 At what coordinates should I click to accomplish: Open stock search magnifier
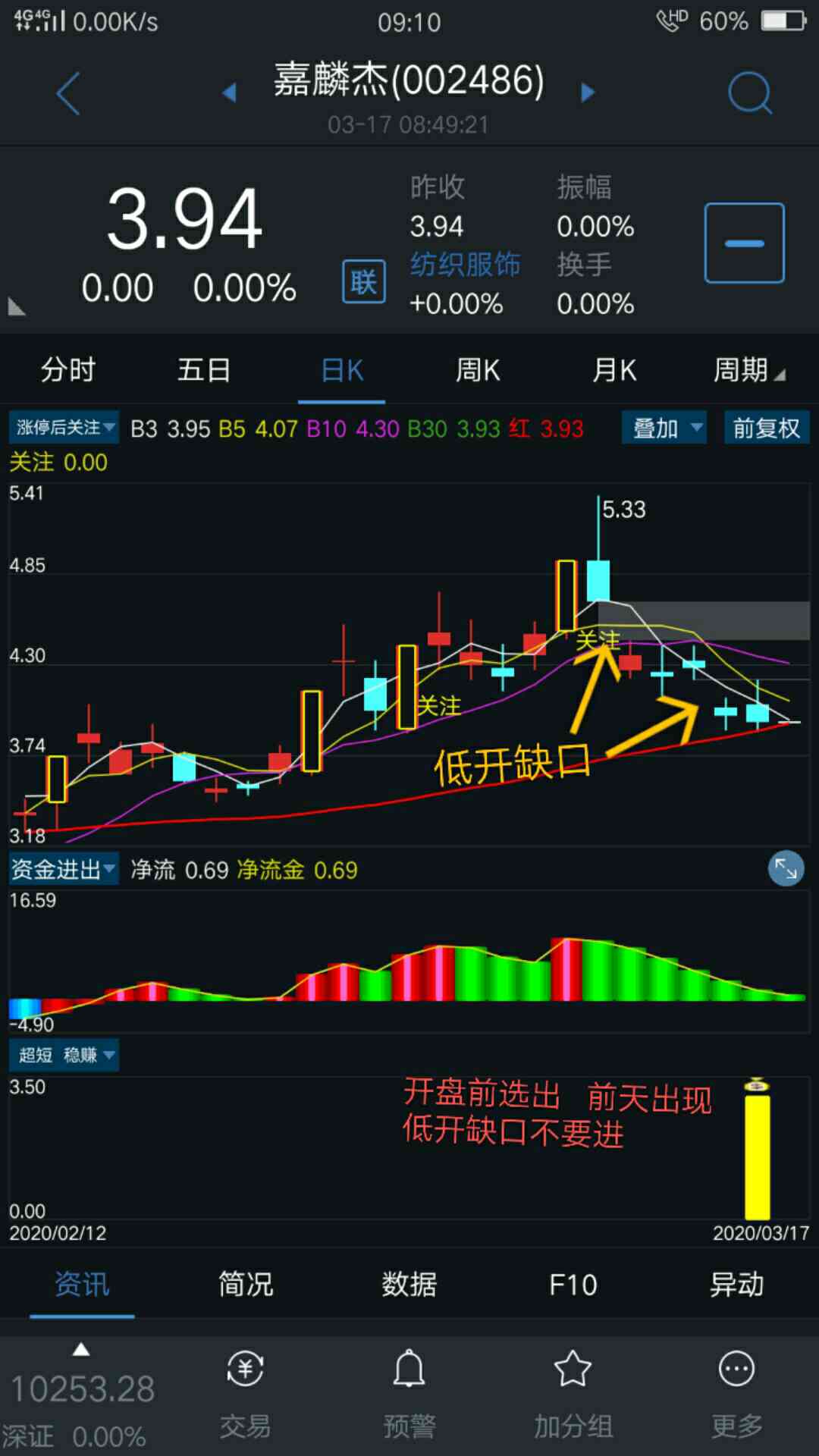pyautogui.click(x=749, y=93)
